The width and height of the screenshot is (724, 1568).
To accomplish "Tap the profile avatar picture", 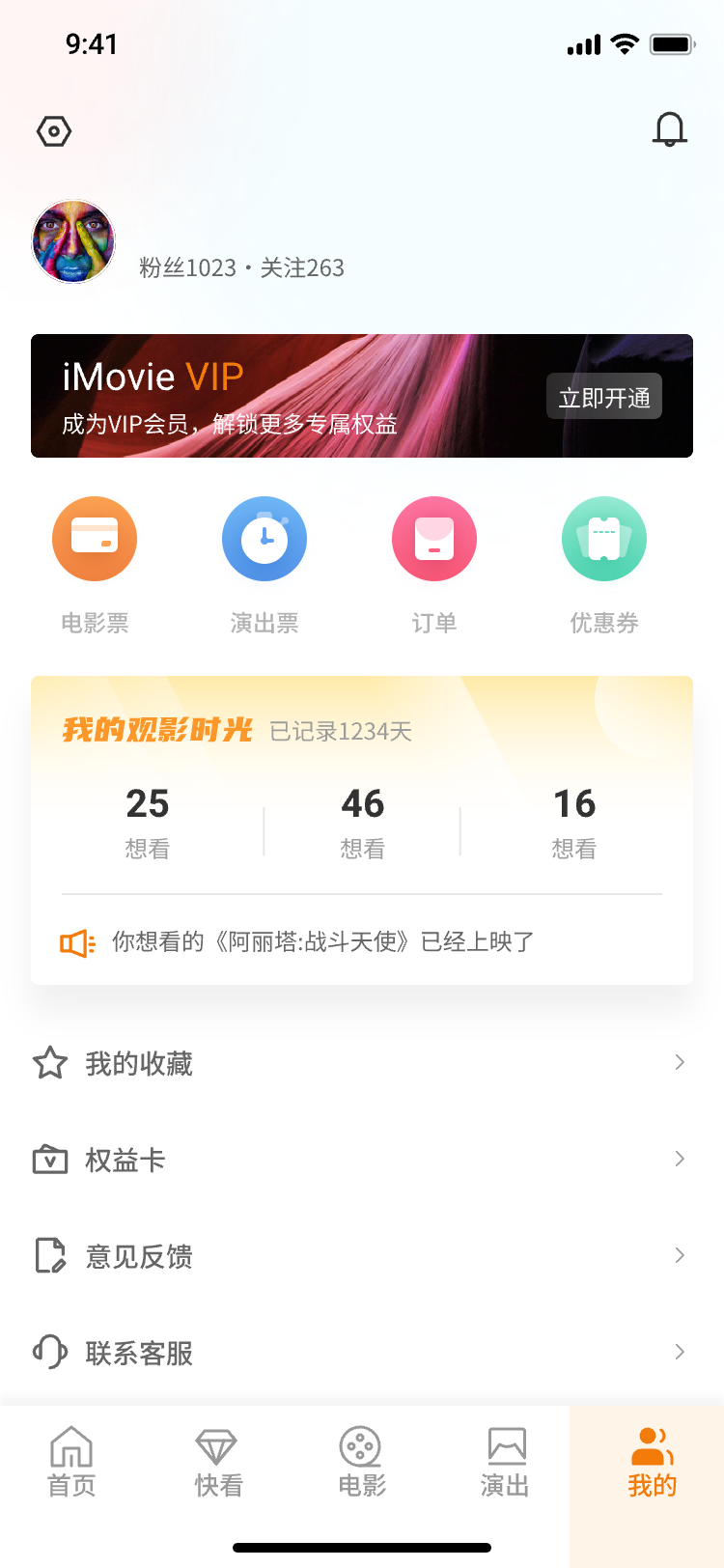I will click(x=73, y=241).
